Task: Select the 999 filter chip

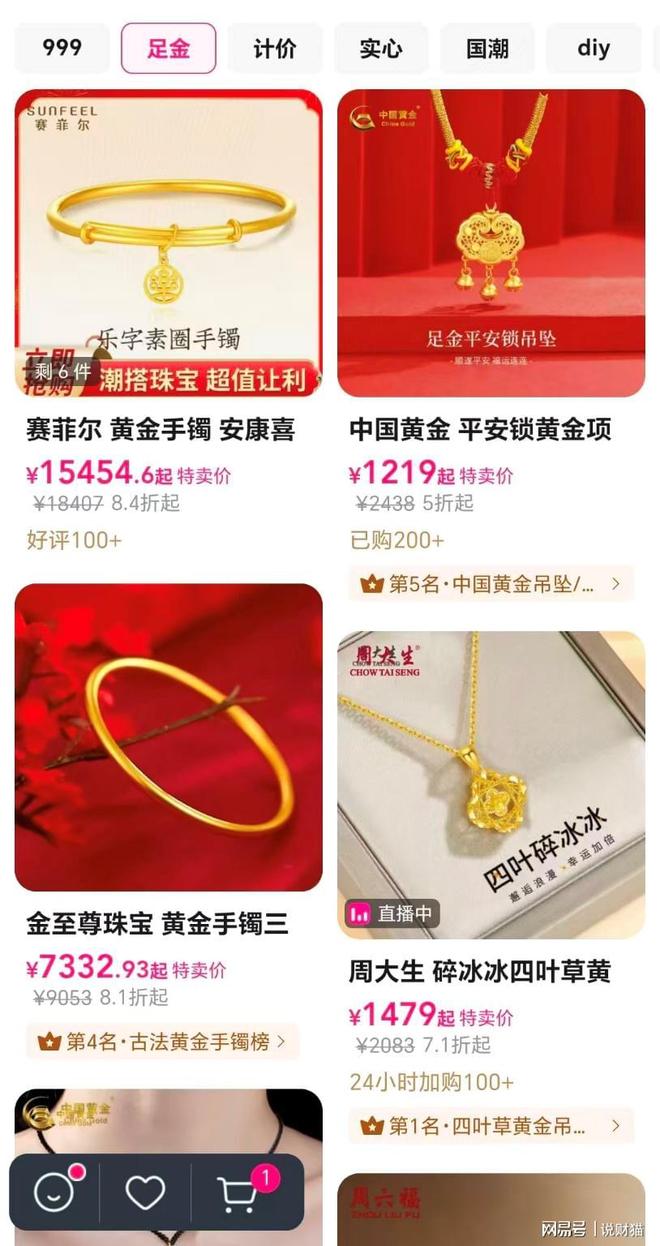Action: pos(62,48)
